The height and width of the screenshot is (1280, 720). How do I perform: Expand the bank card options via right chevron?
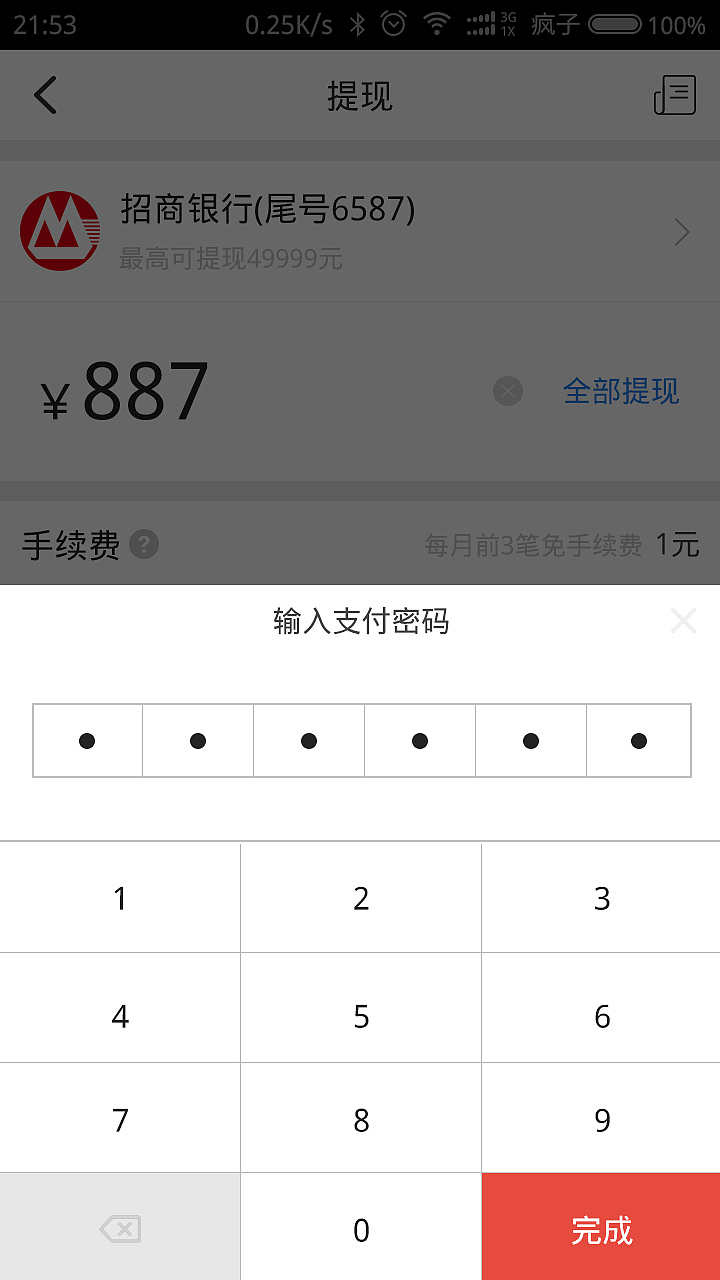tap(682, 231)
